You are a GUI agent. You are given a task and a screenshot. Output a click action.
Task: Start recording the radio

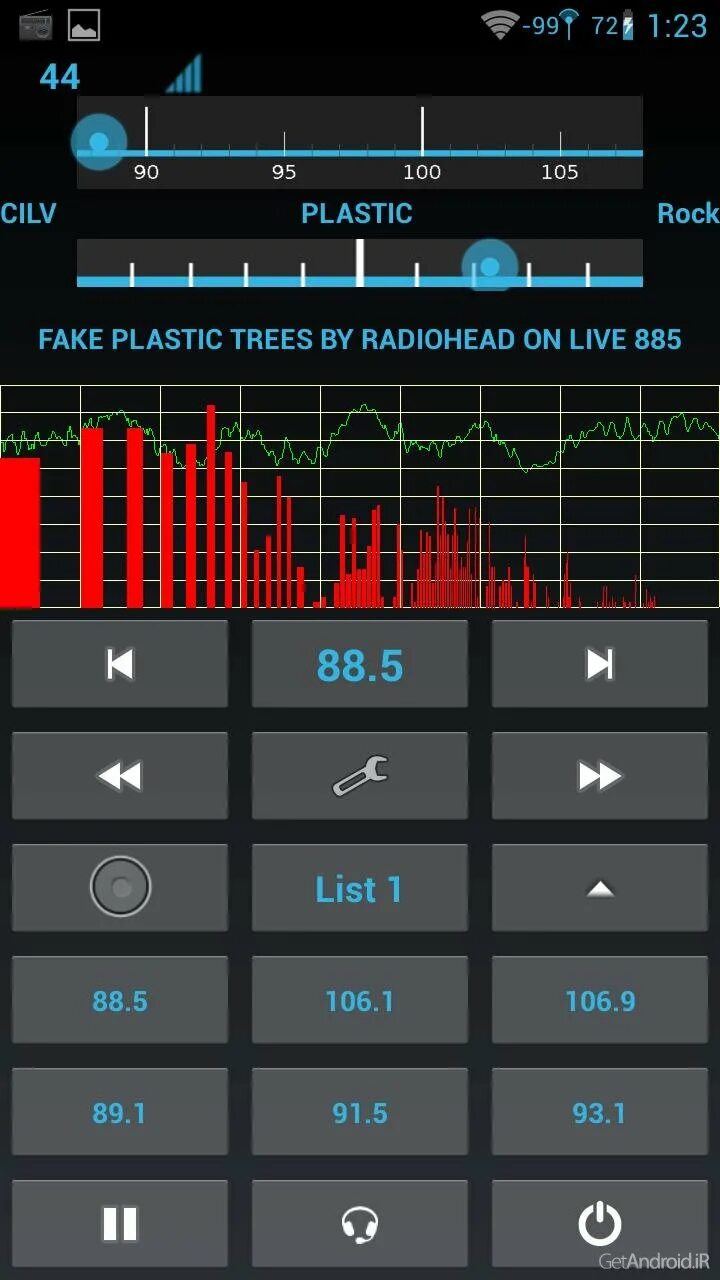pos(120,888)
